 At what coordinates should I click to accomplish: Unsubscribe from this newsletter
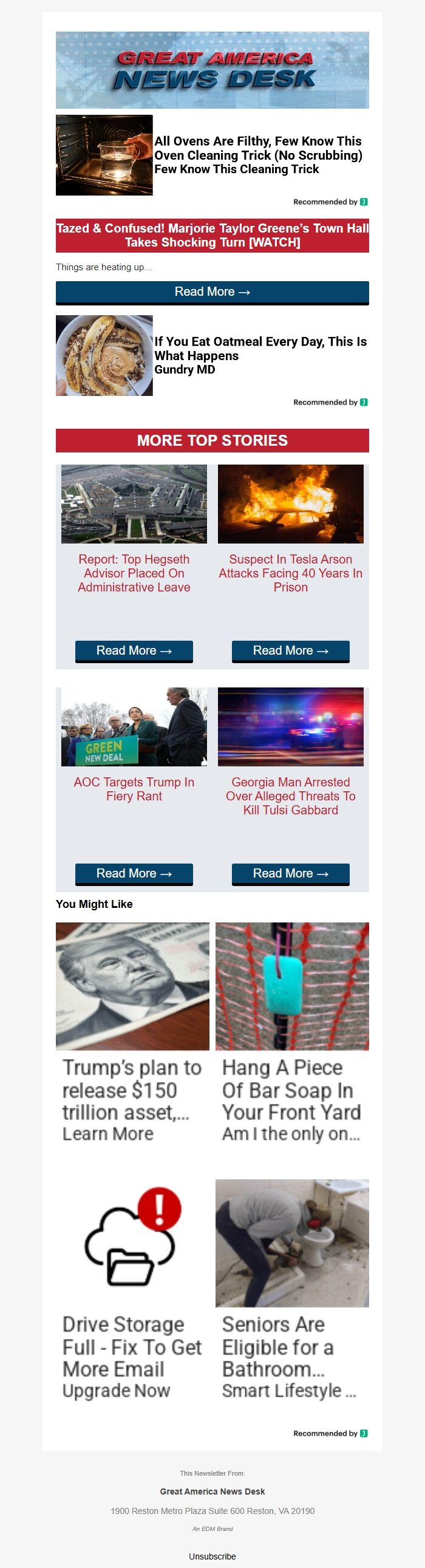tap(212, 1556)
